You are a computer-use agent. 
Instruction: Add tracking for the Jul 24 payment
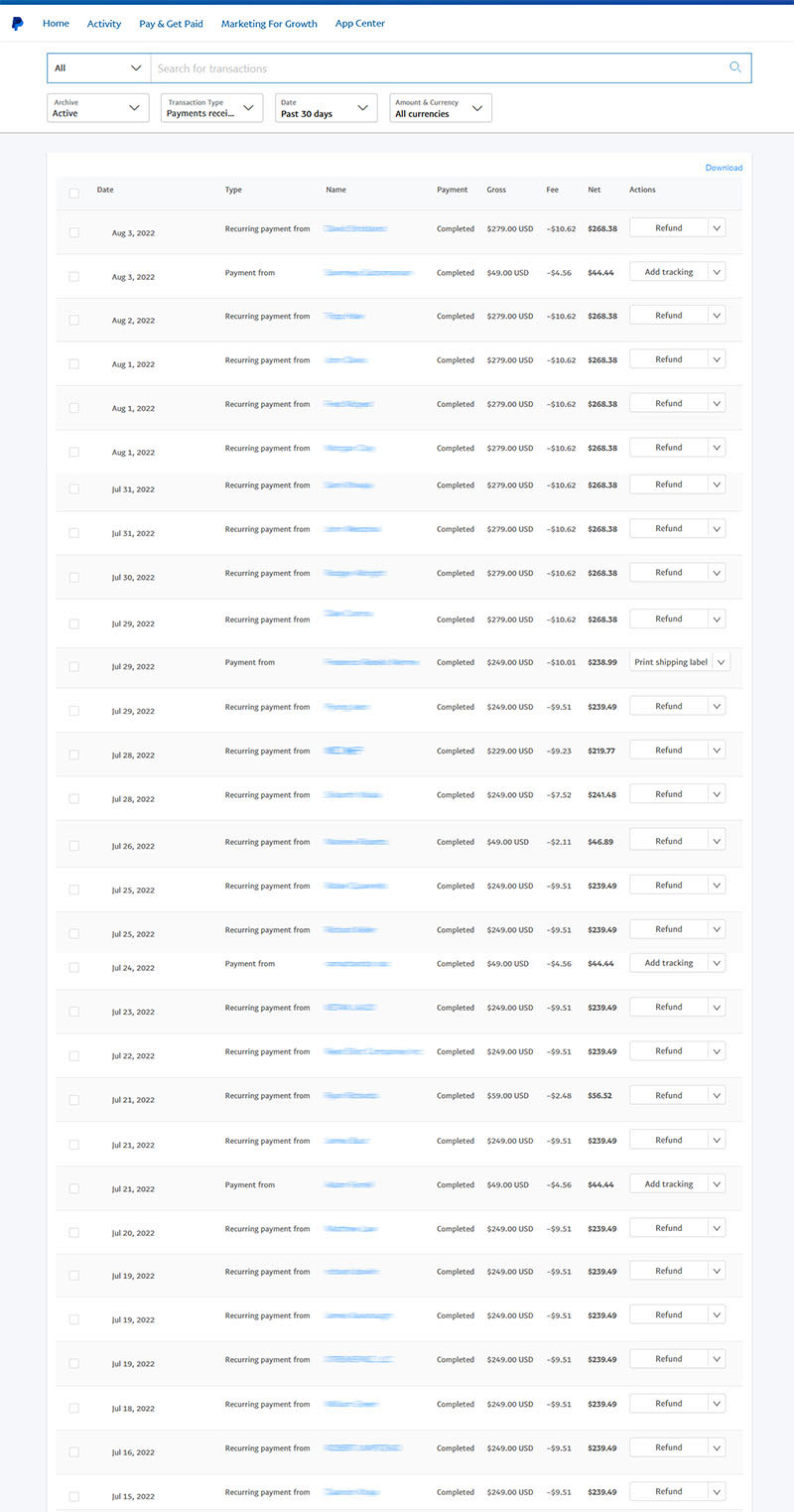pos(669,963)
